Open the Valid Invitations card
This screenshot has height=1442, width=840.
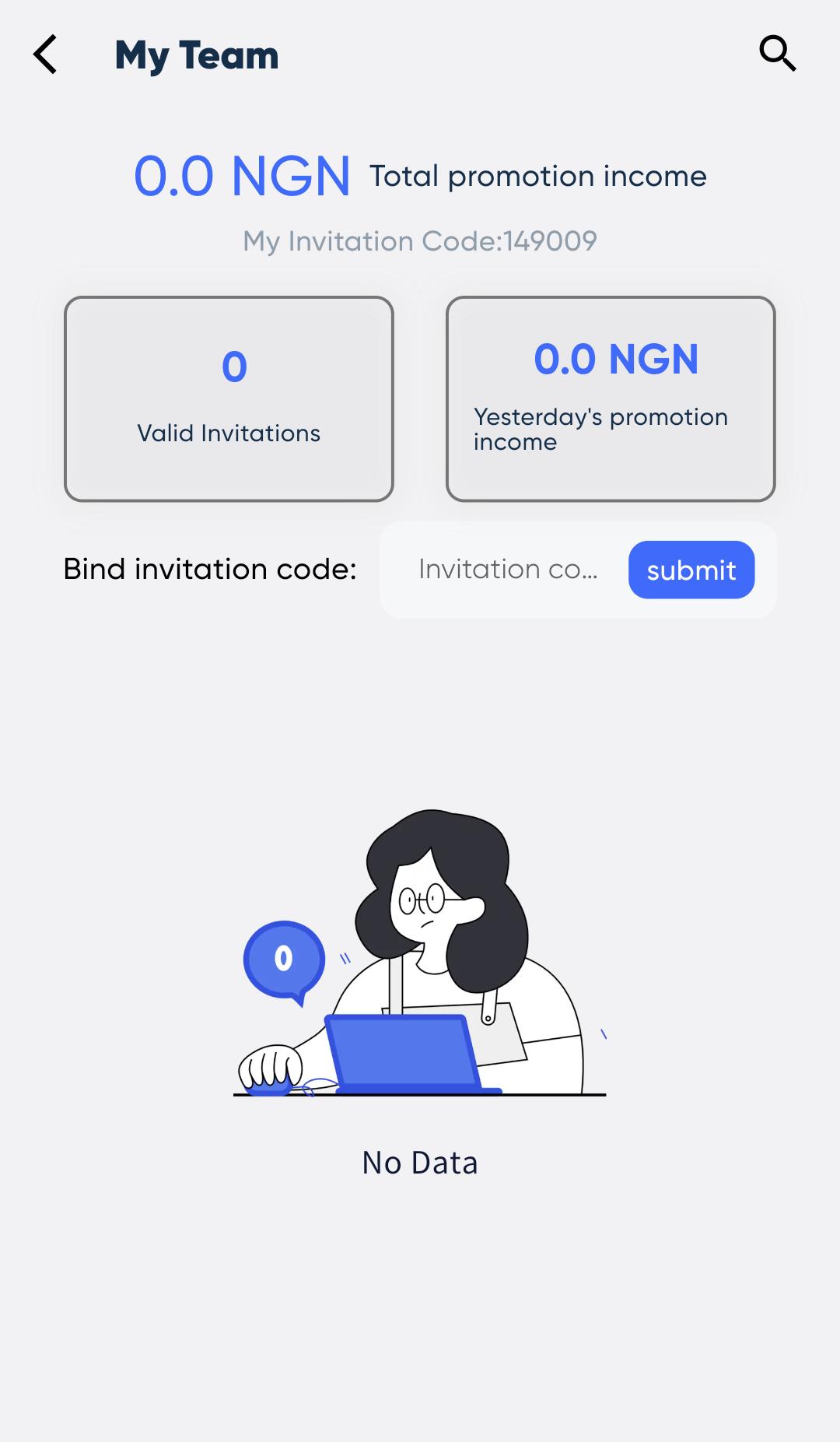pyautogui.click(x=229, y=398)
